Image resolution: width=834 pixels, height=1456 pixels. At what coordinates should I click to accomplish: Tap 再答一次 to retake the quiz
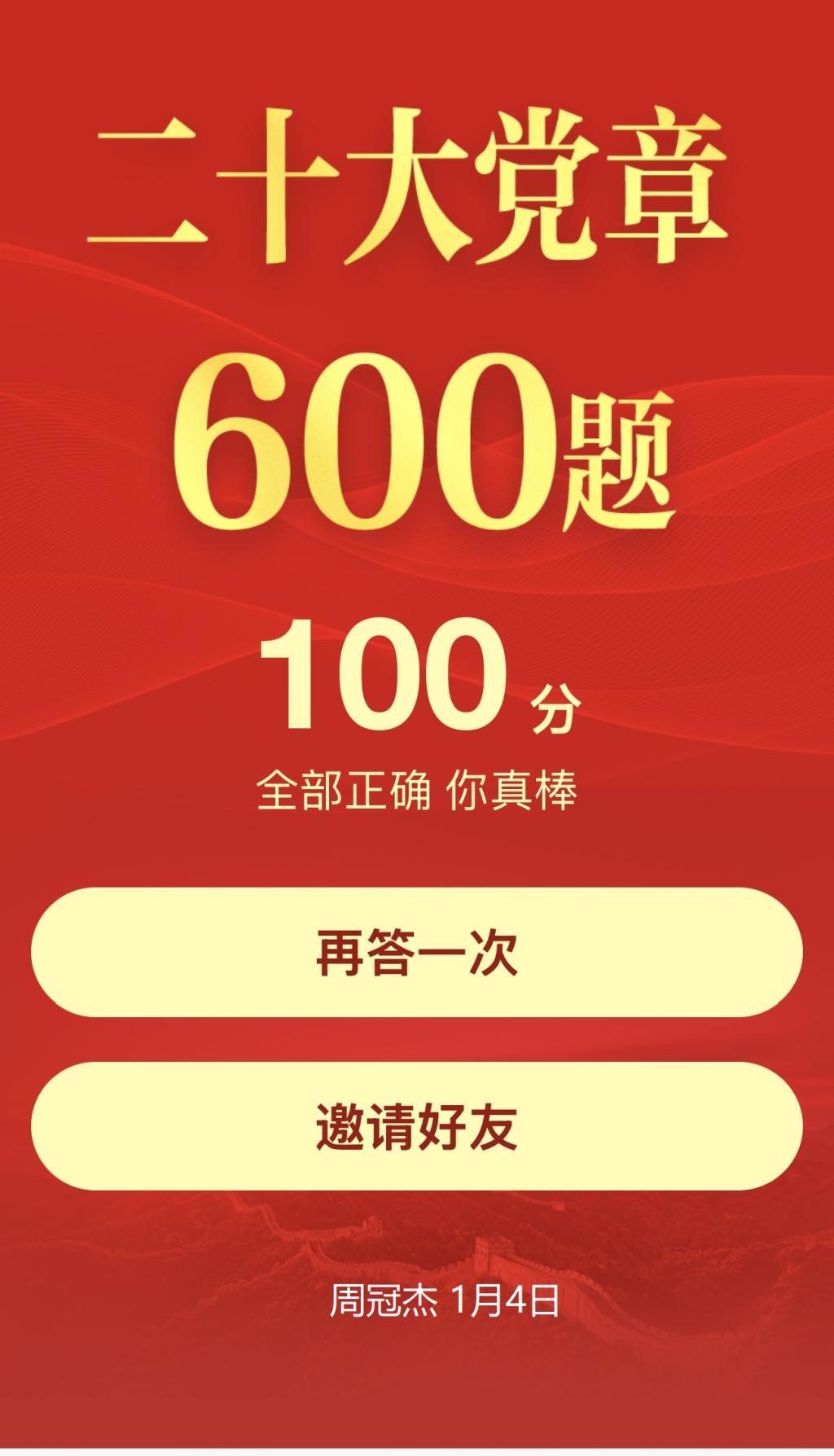click(x=416, y=952)
